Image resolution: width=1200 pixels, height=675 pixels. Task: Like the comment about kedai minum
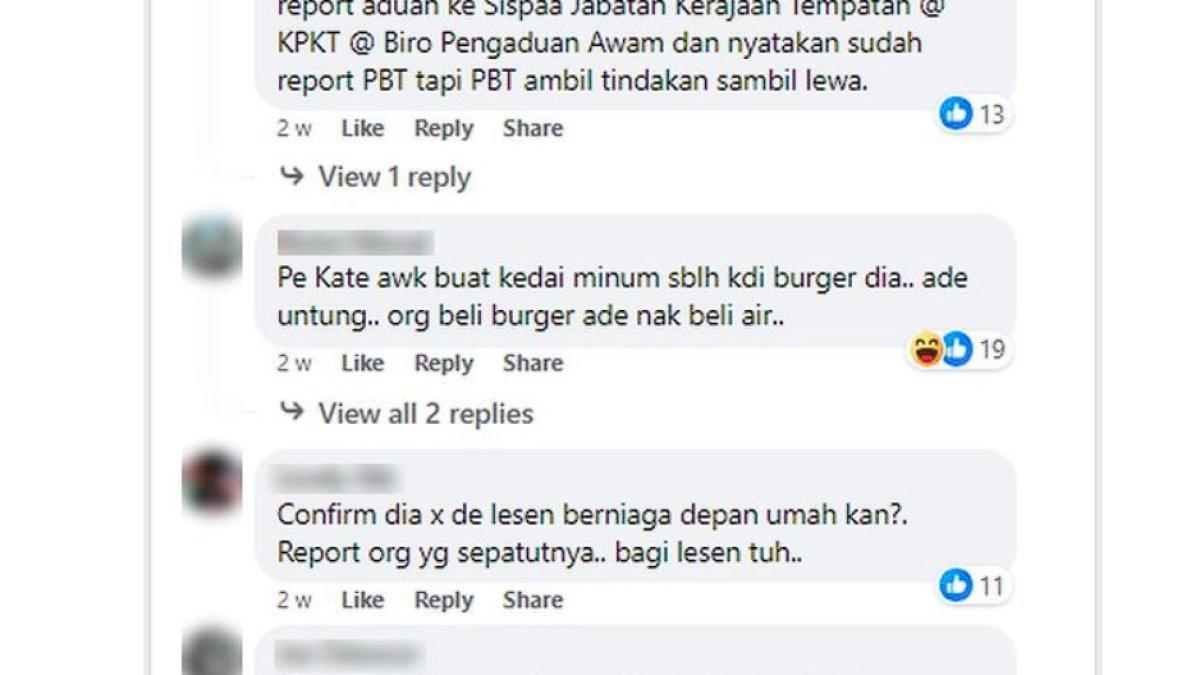coord(362,364)
